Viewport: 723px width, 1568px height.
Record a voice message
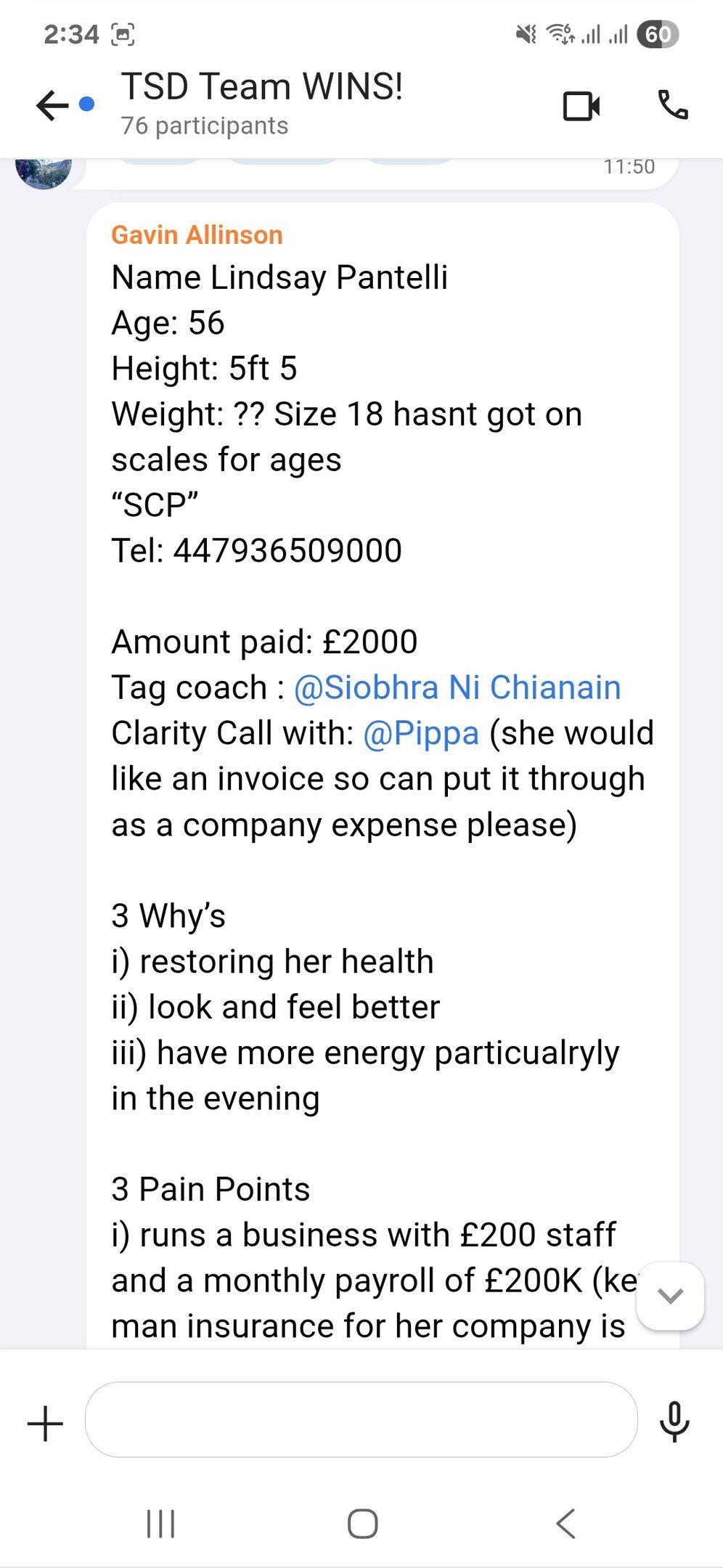coord(674,1421)
